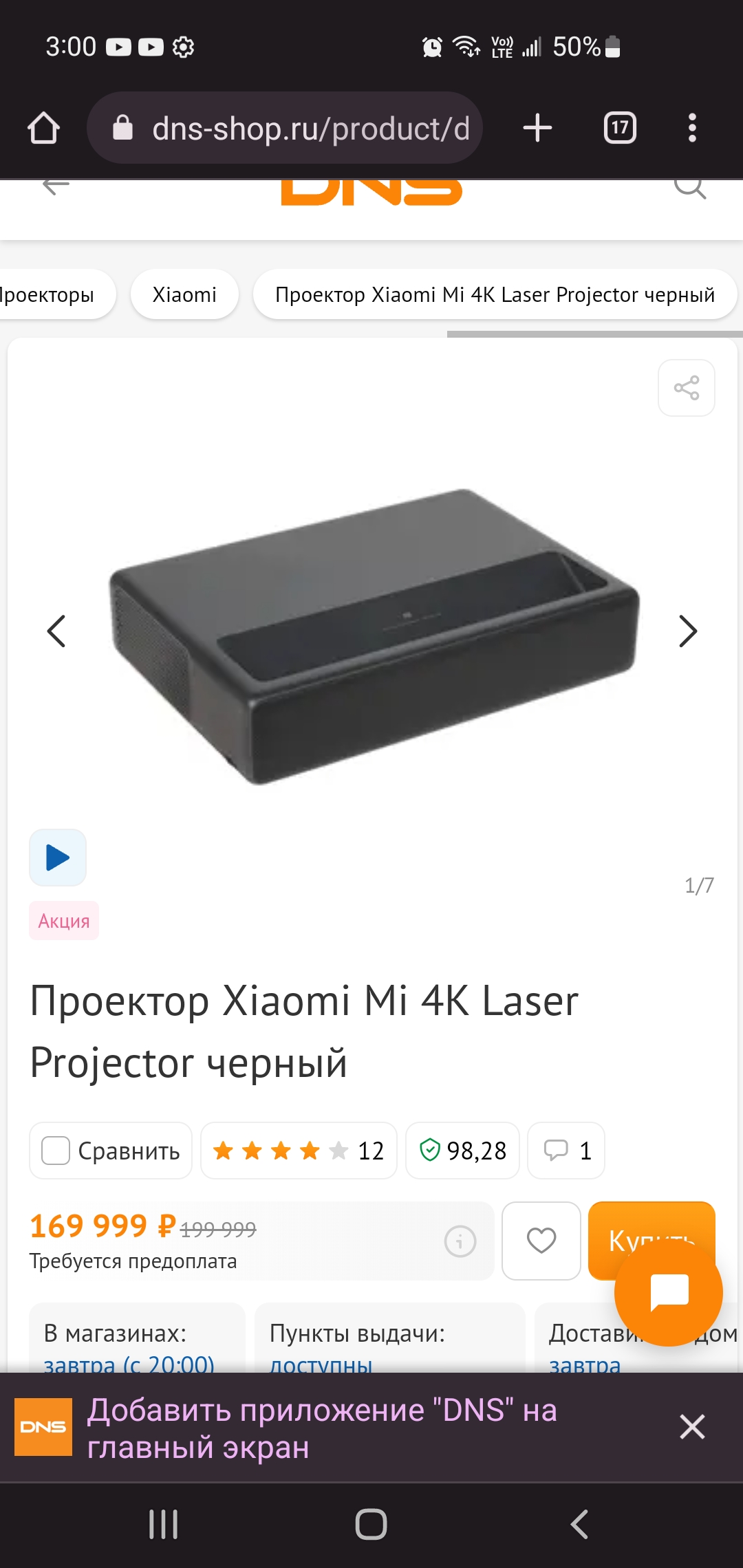This screenshot has height=1568, width=743.
Task: Open the Проекторы breadcrumb chip
Action: click(x=48, y=294)
